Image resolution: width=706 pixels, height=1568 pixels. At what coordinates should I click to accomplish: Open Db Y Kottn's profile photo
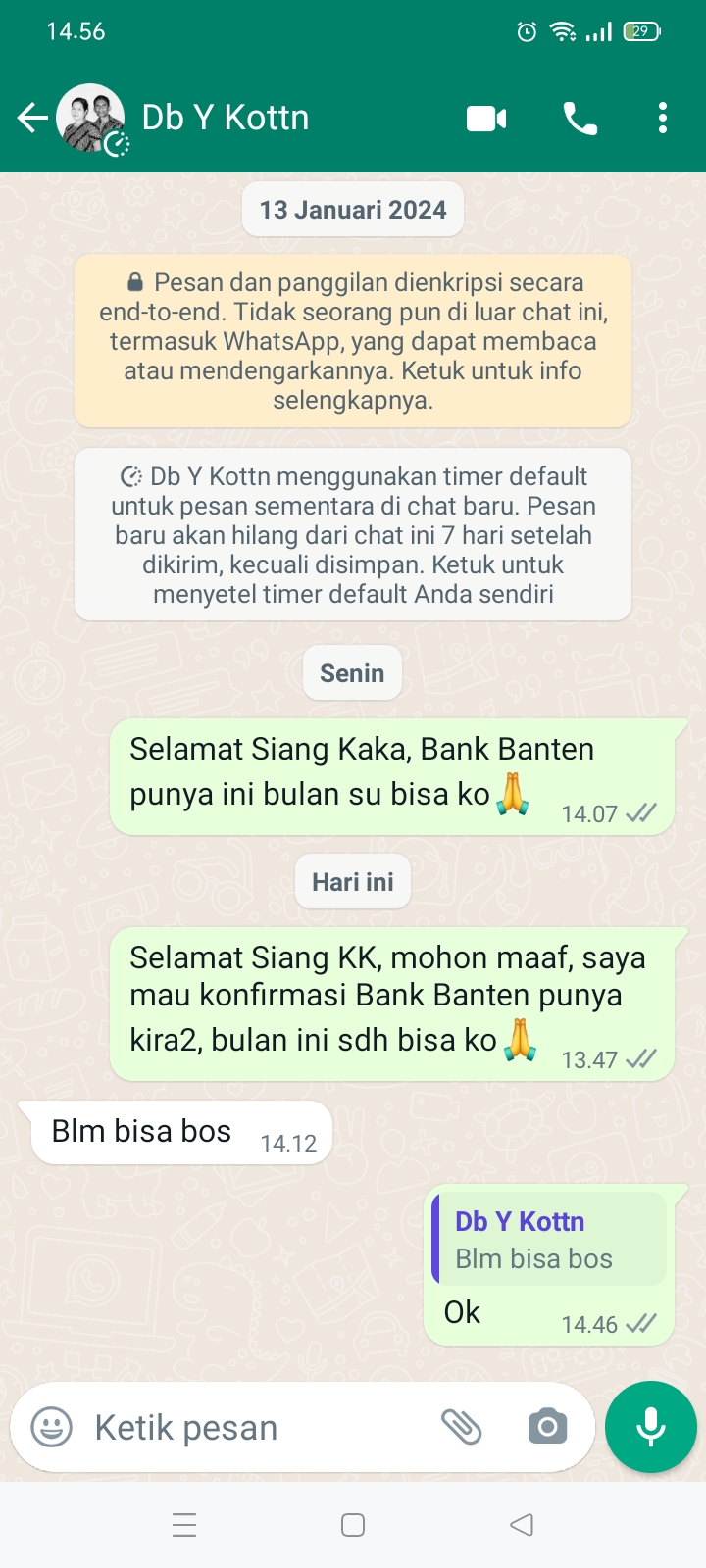[x=91, y=119]
